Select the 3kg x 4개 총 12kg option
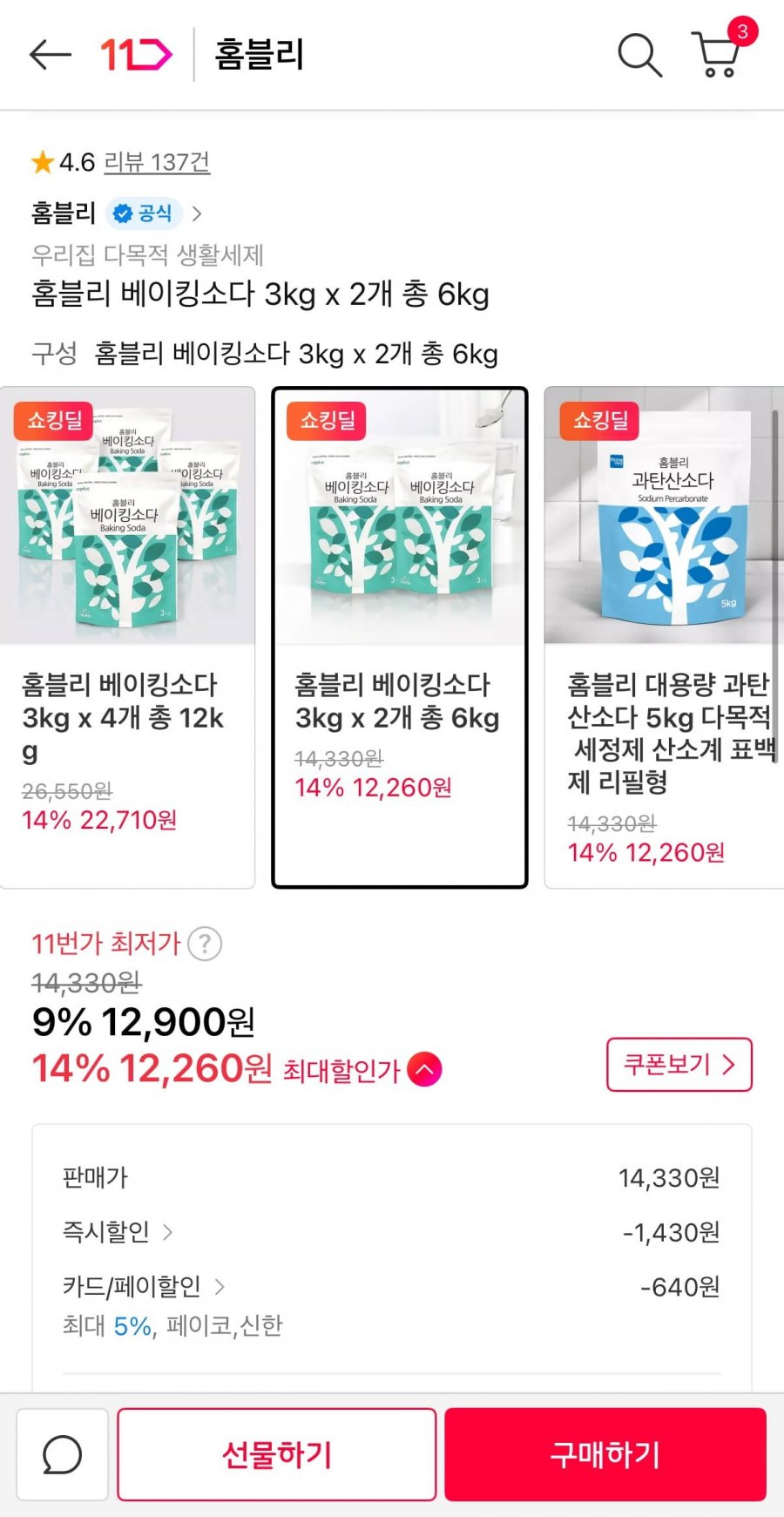This screenshot has height=1517, width=784. click(127, 638)
